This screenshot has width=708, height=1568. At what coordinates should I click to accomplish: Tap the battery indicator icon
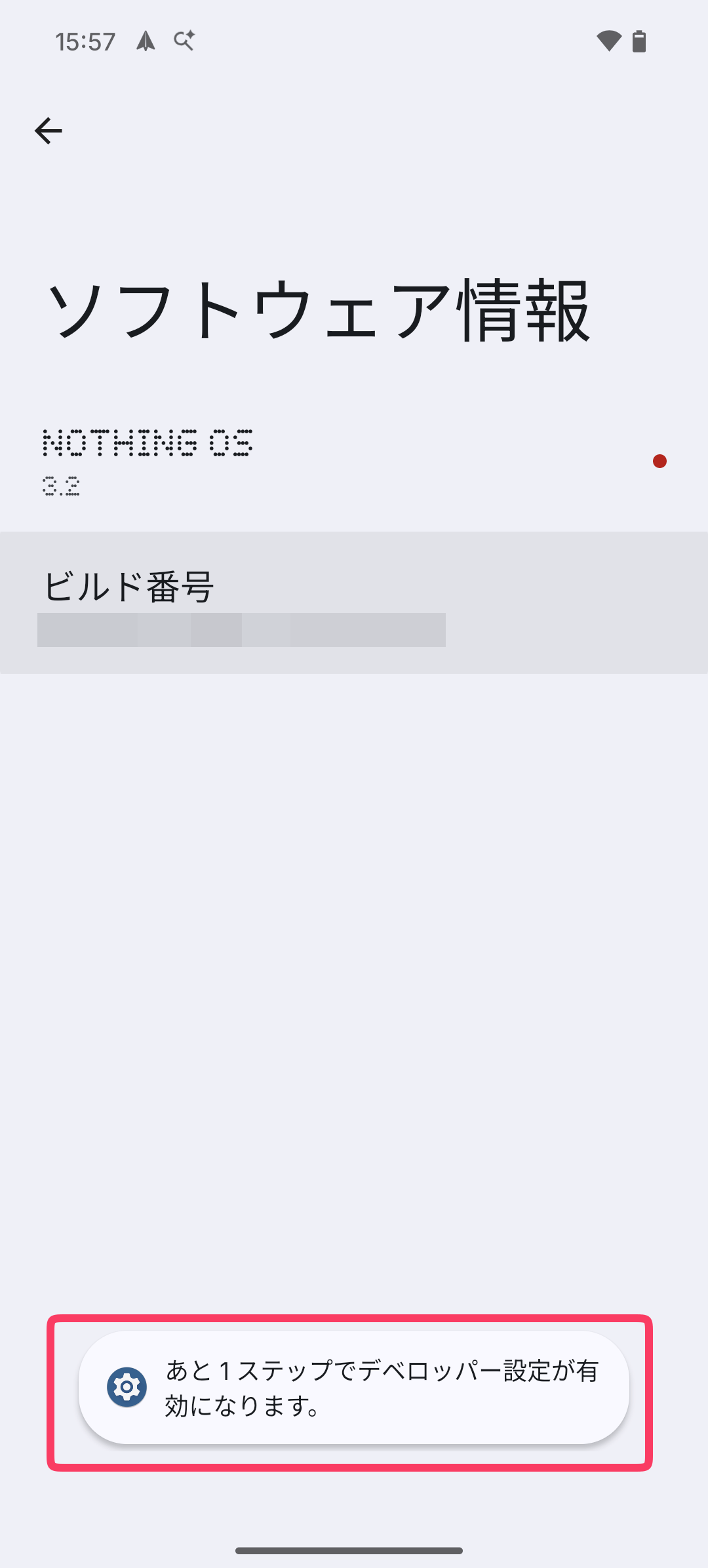(639, 41)
